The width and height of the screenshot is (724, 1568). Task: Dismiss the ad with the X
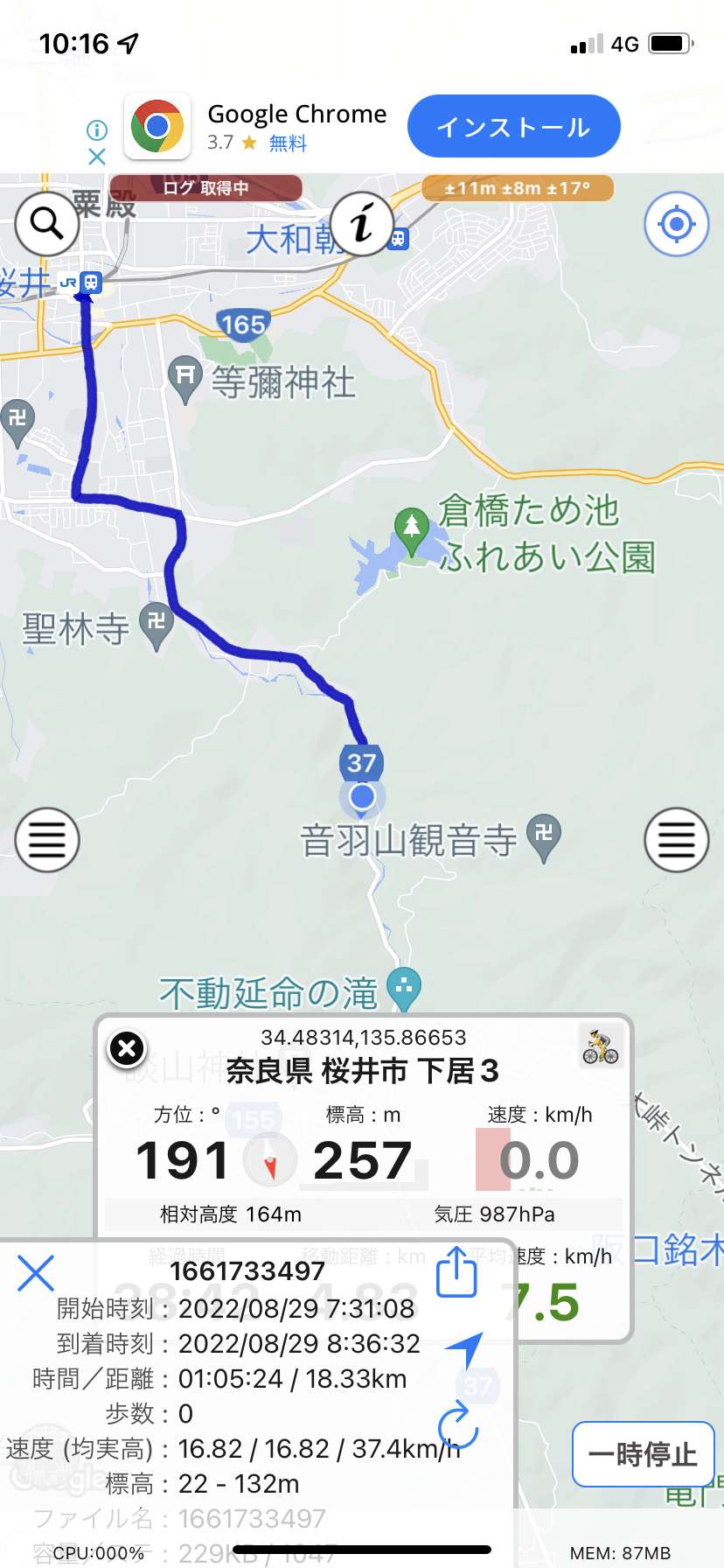tap(97, 157)
